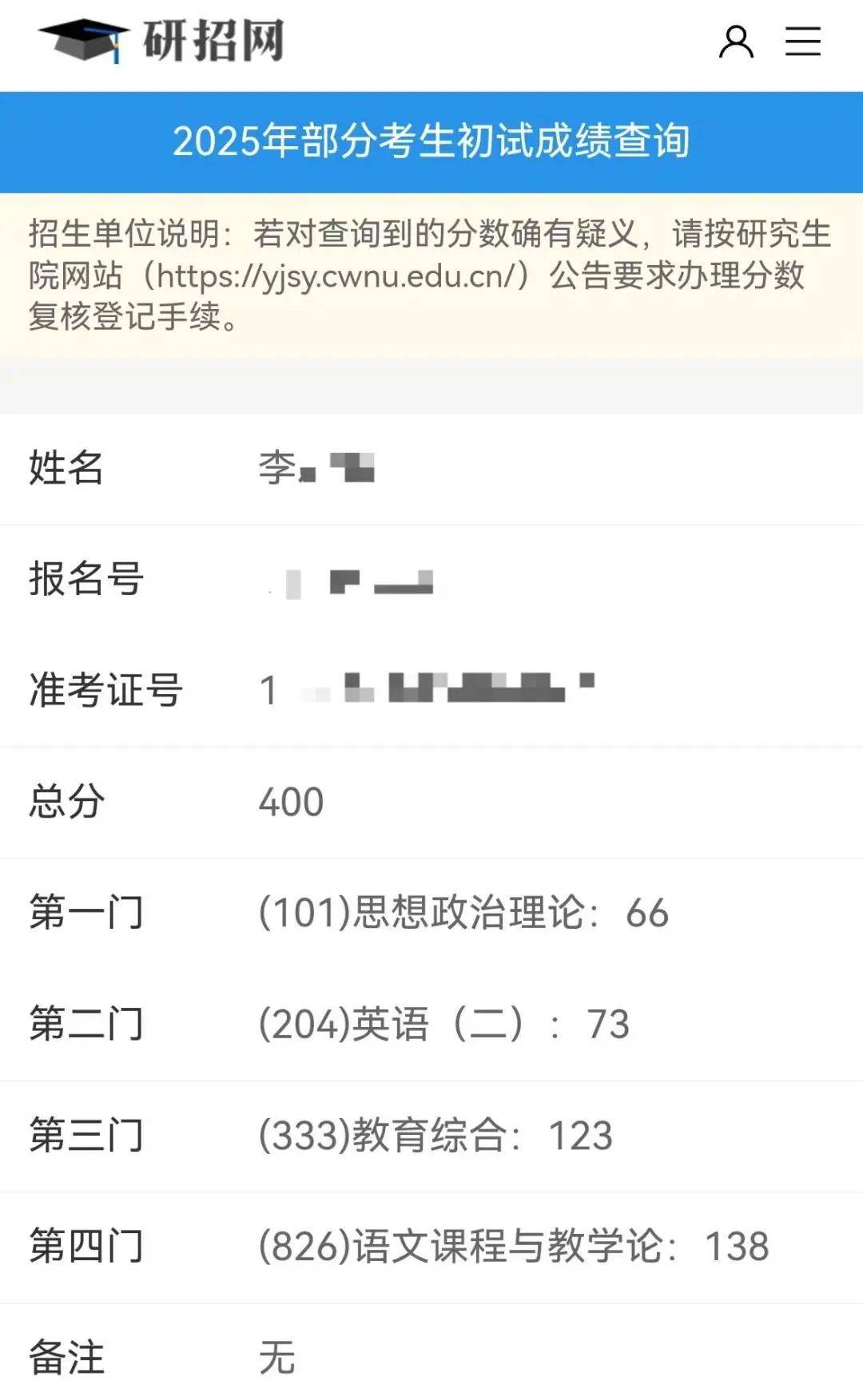Tap the 研招网 site logo
This screenshot has width=863, height=1400.
point(162,40)
